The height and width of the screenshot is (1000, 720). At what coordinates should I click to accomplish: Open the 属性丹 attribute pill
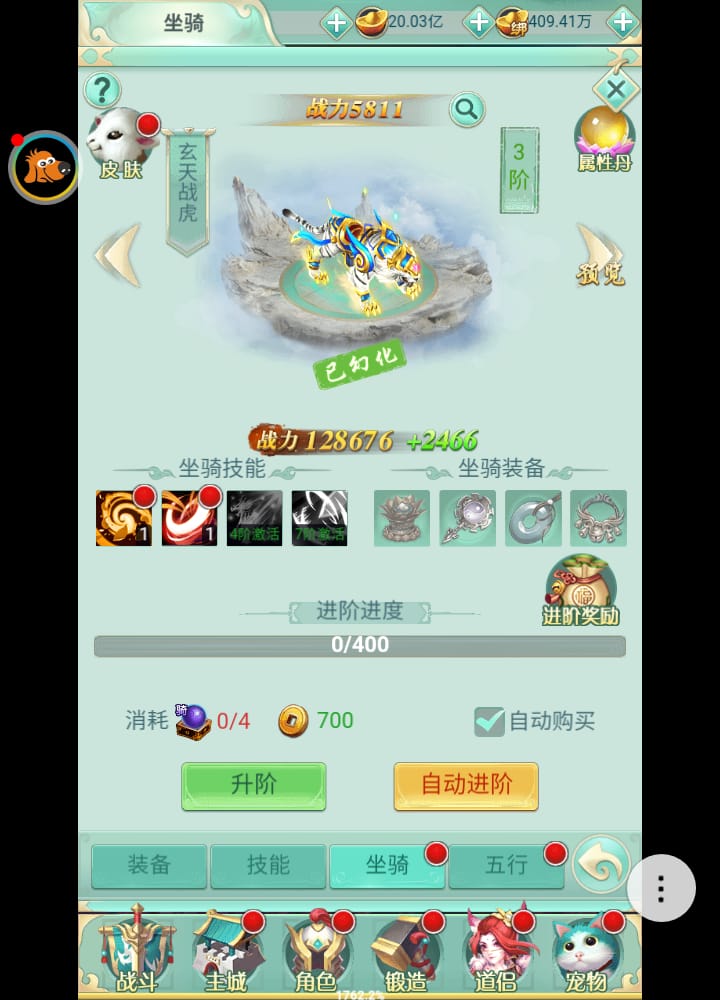point(604,140)
